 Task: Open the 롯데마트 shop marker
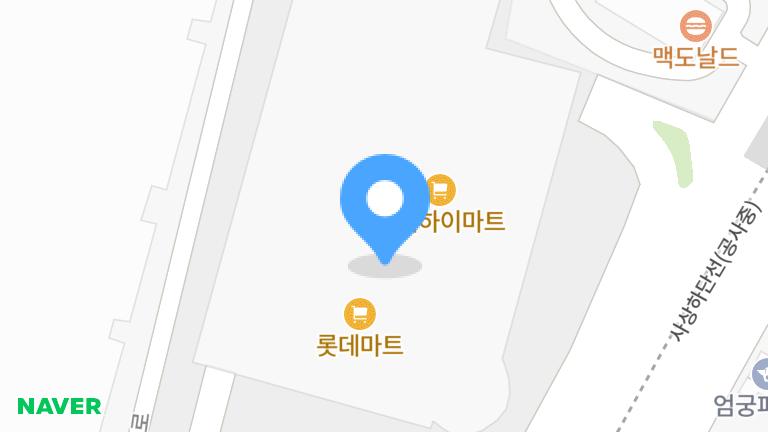pyautogui.click(x=360, y=314)
